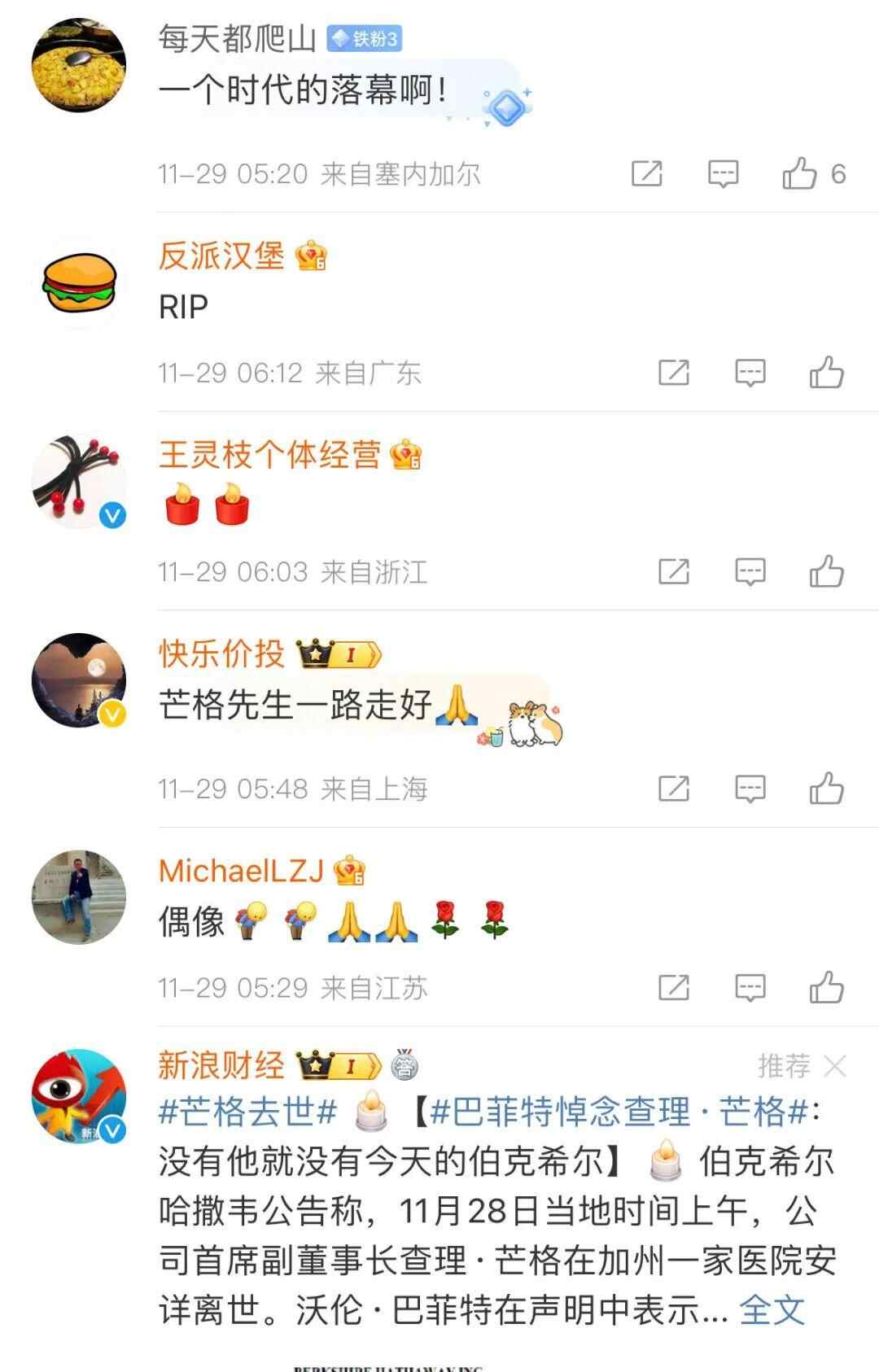Share 王灵枝个体经营's comment

[x=674, y=572]
